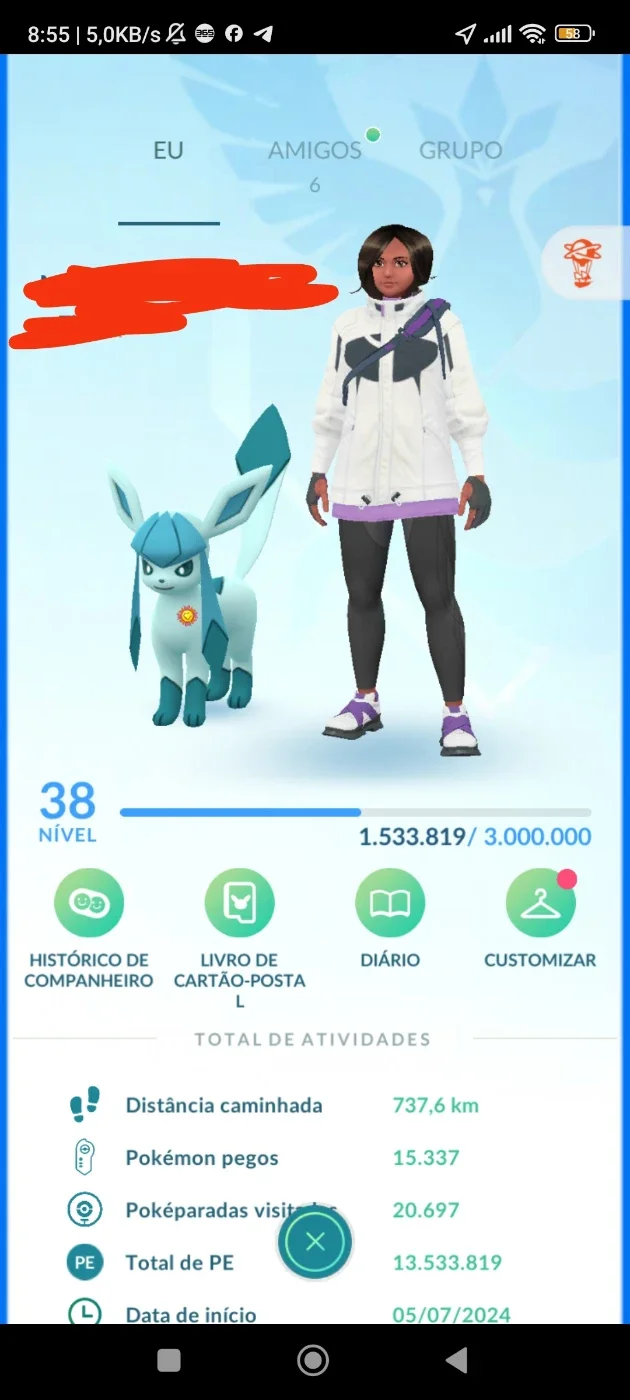
Task: Tap the system home button
Action: [x=314, y=1360]
